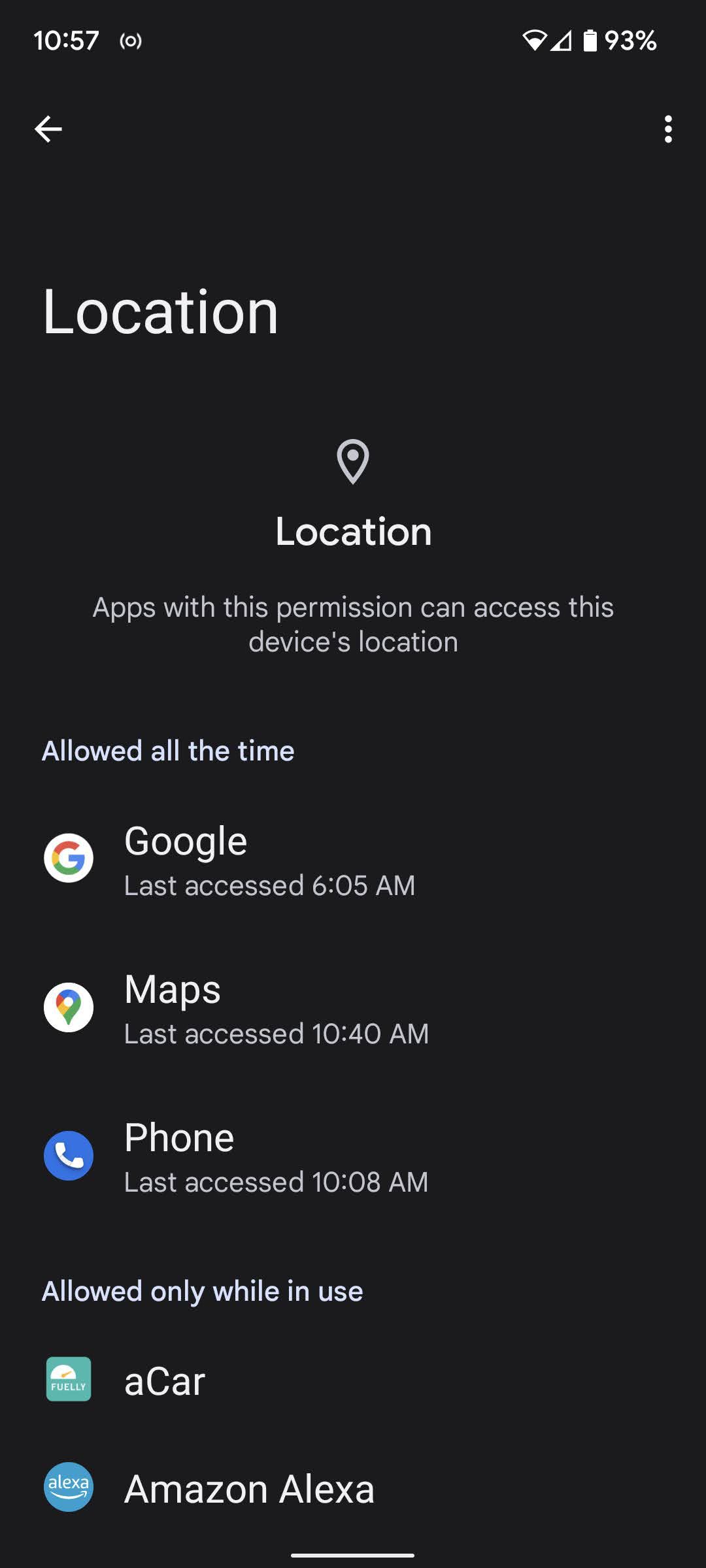Select the Phone app icon

68,1155
